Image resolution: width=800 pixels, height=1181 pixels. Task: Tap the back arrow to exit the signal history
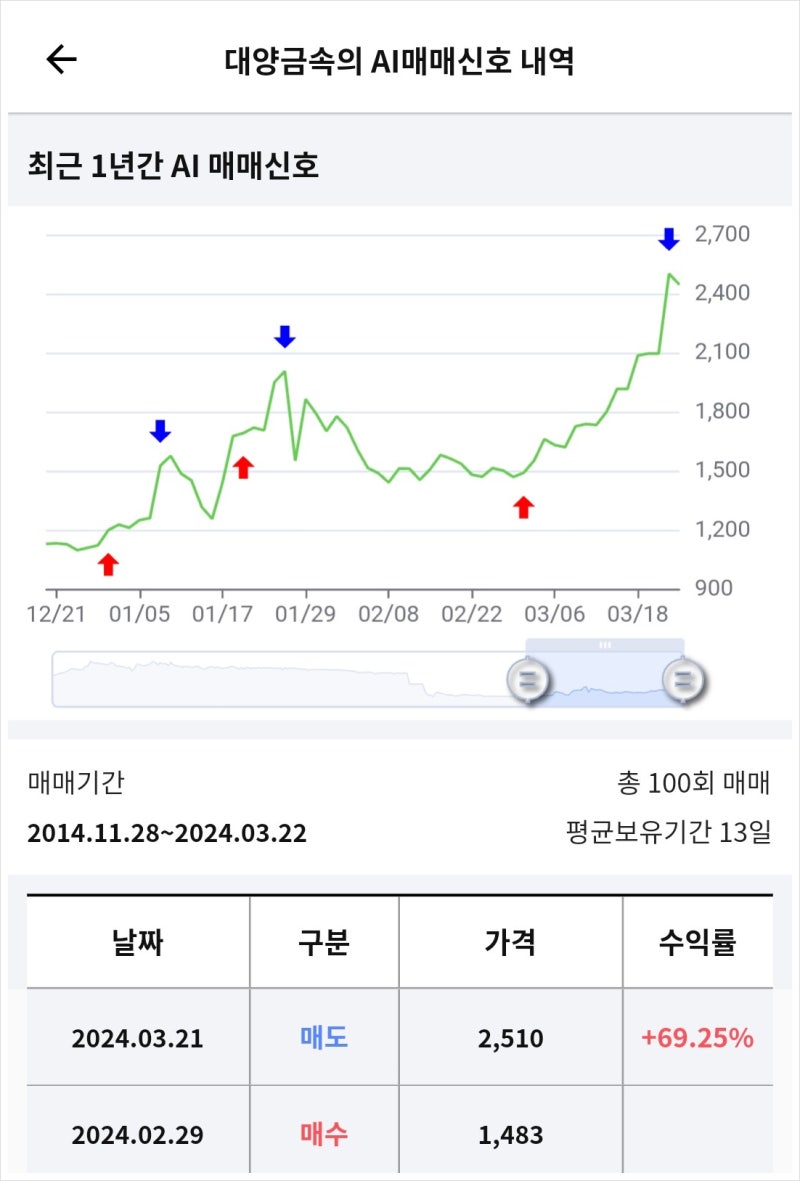click(61, 60)
